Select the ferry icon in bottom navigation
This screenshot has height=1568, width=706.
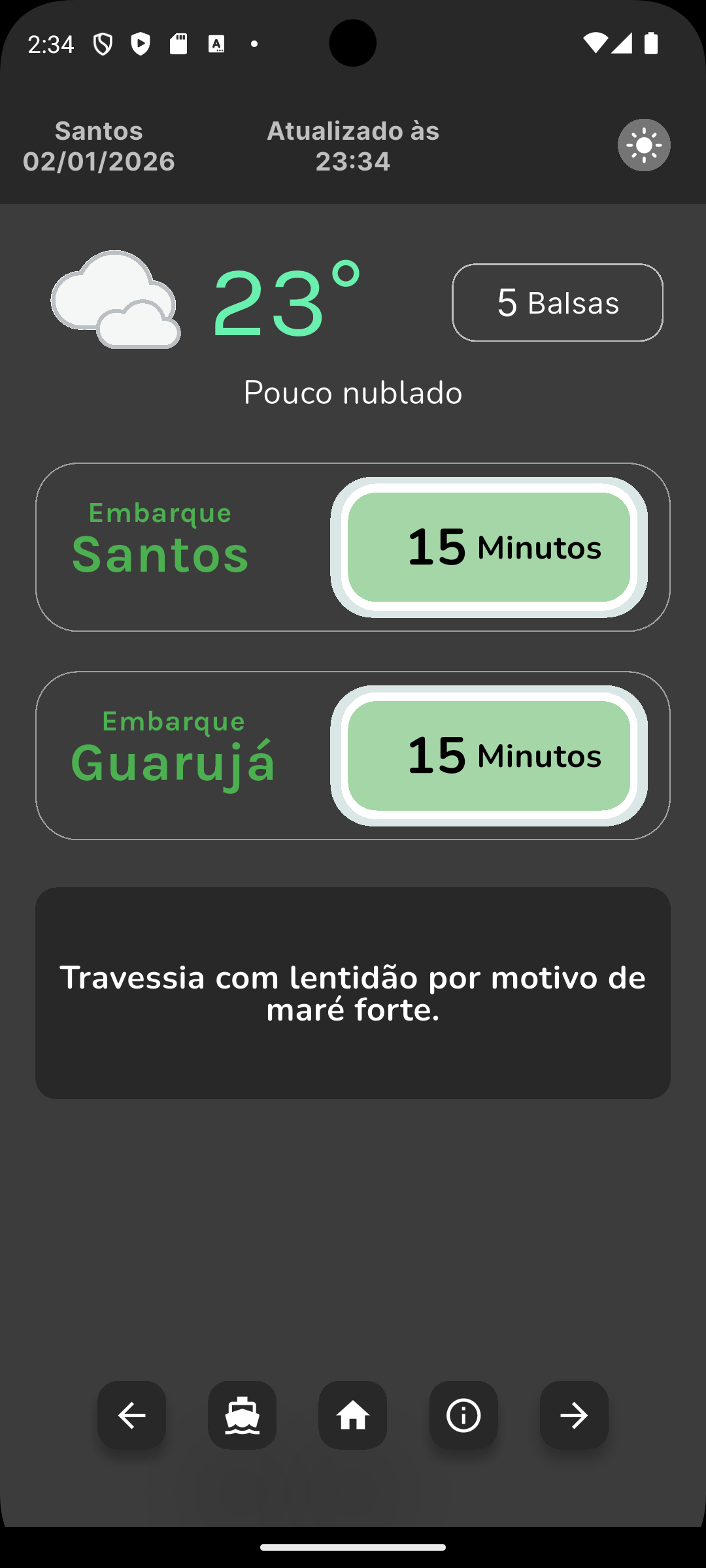tap(242, 1415)
